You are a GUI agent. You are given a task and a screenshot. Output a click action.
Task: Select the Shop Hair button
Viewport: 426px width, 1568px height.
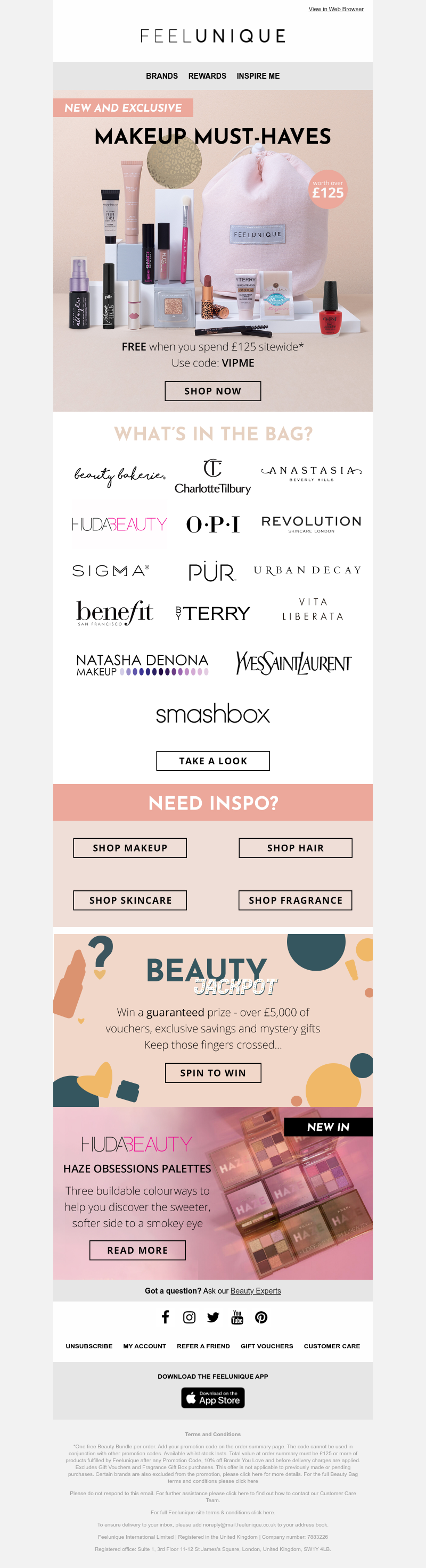click(295, 848)
